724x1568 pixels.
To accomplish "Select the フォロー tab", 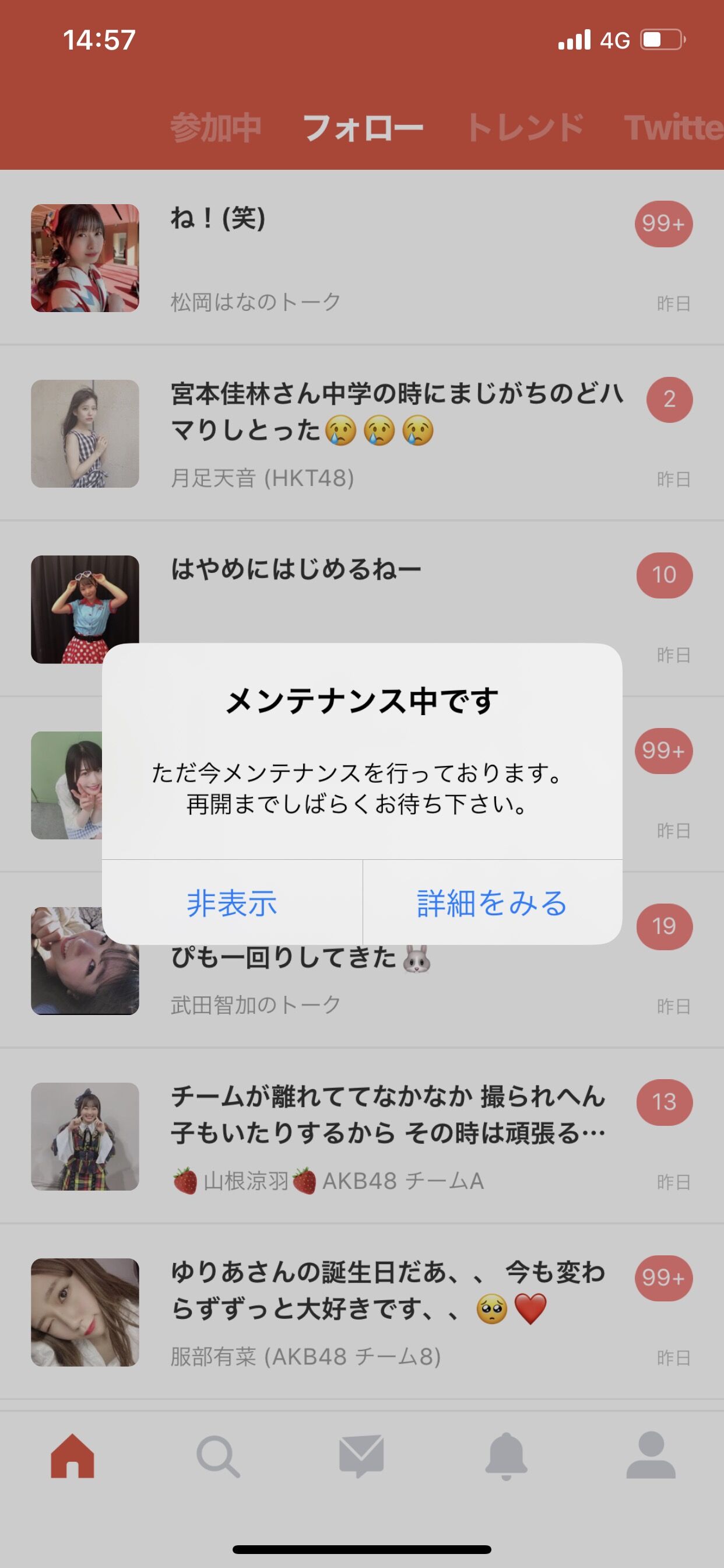I will (363, 127).
